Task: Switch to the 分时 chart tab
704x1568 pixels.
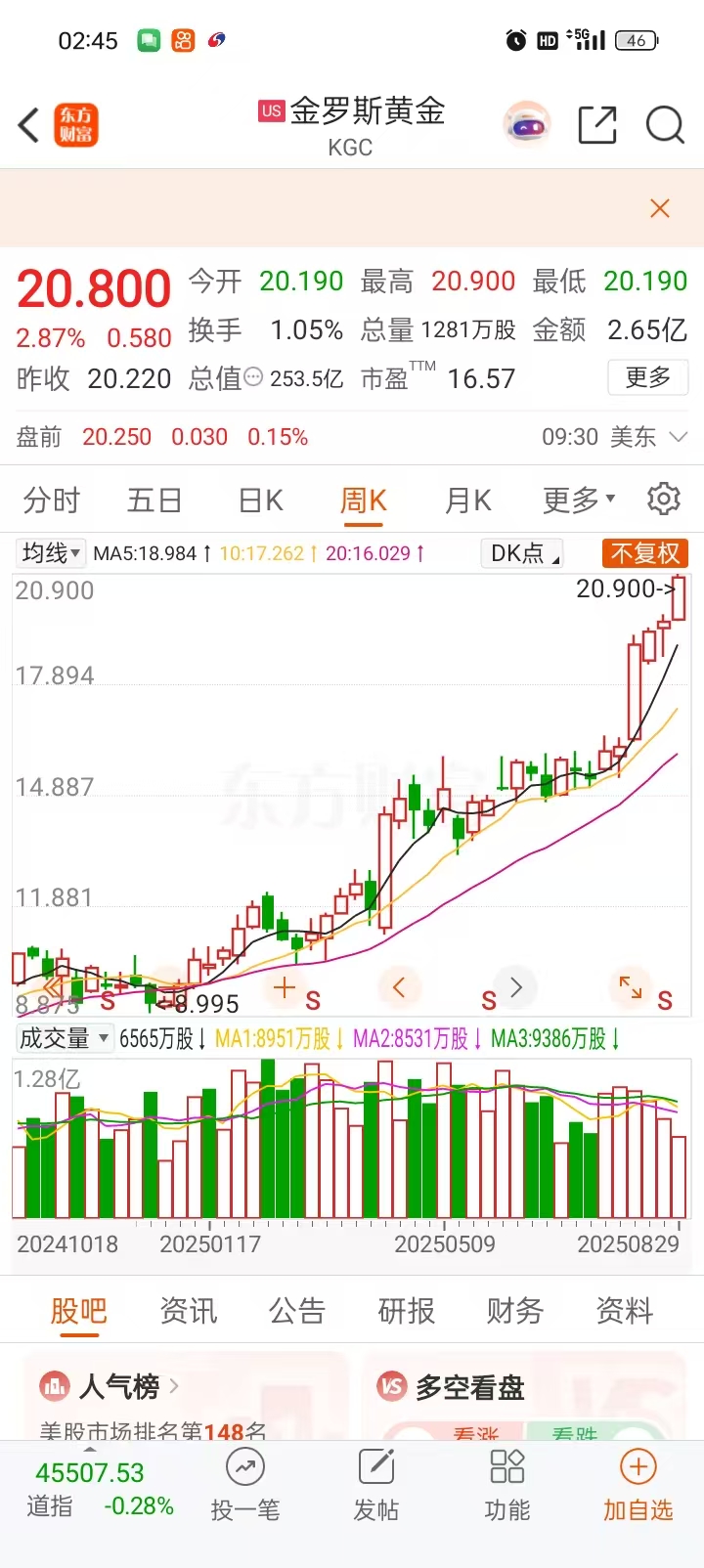Action: (x=52, y=501)
